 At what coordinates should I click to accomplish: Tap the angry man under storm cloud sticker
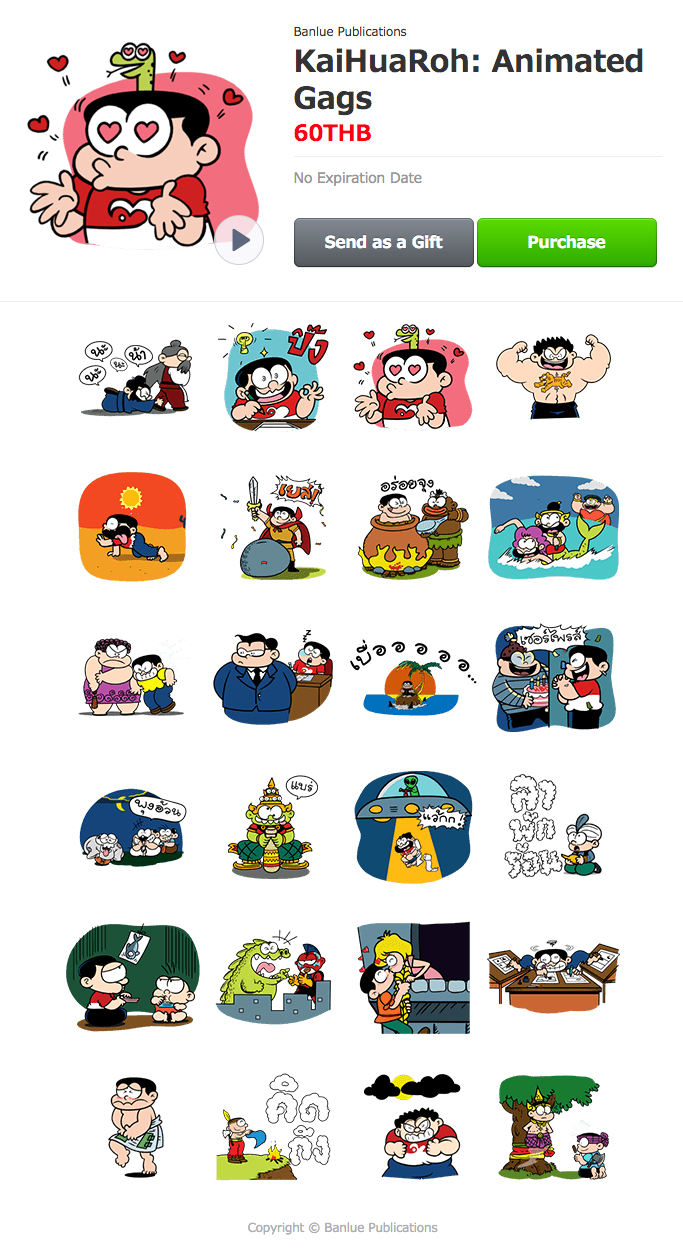(x=412, y=1127)
